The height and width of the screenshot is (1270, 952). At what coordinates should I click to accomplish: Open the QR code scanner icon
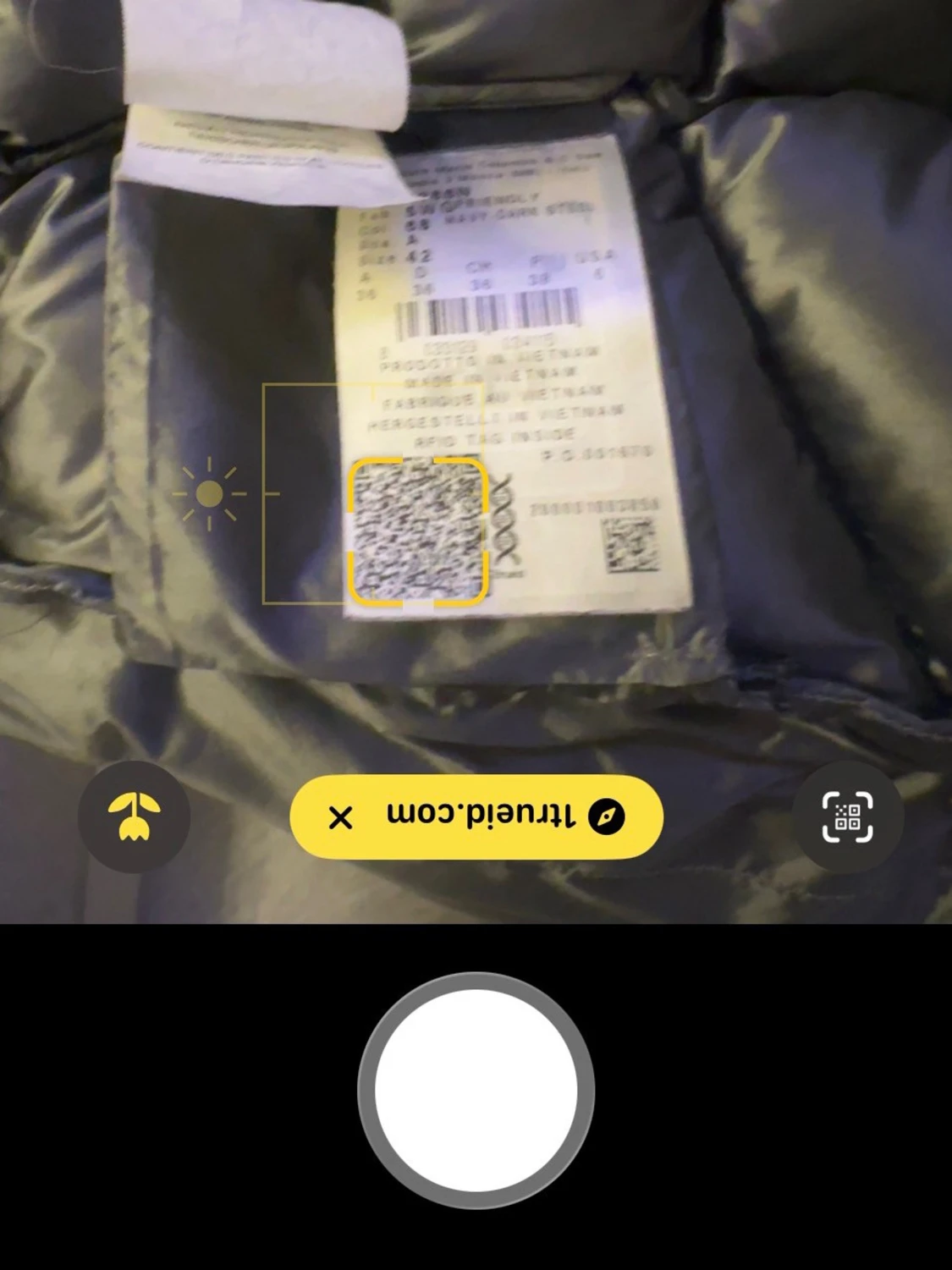(847, 816)
